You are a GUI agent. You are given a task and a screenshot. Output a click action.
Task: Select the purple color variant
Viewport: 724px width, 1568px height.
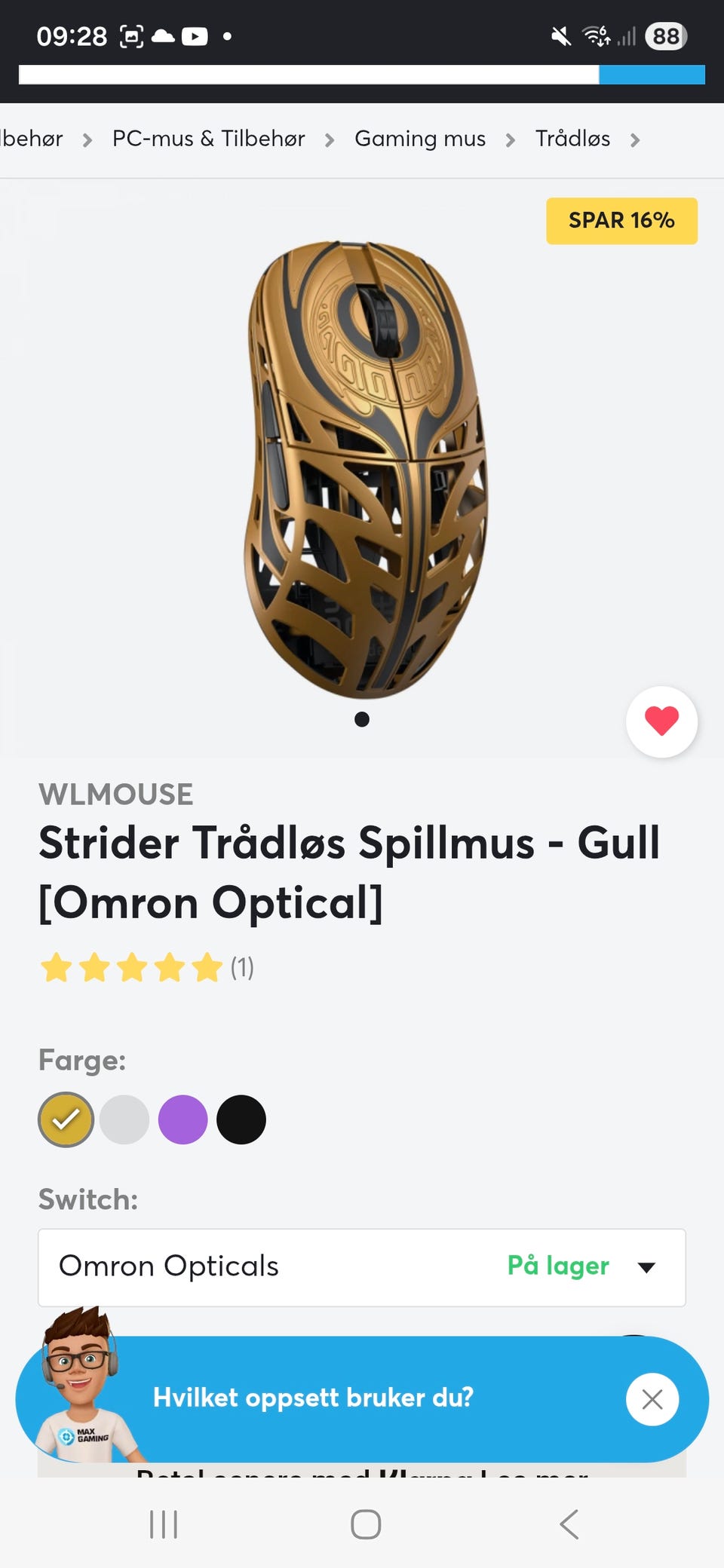coord(183,1119)
